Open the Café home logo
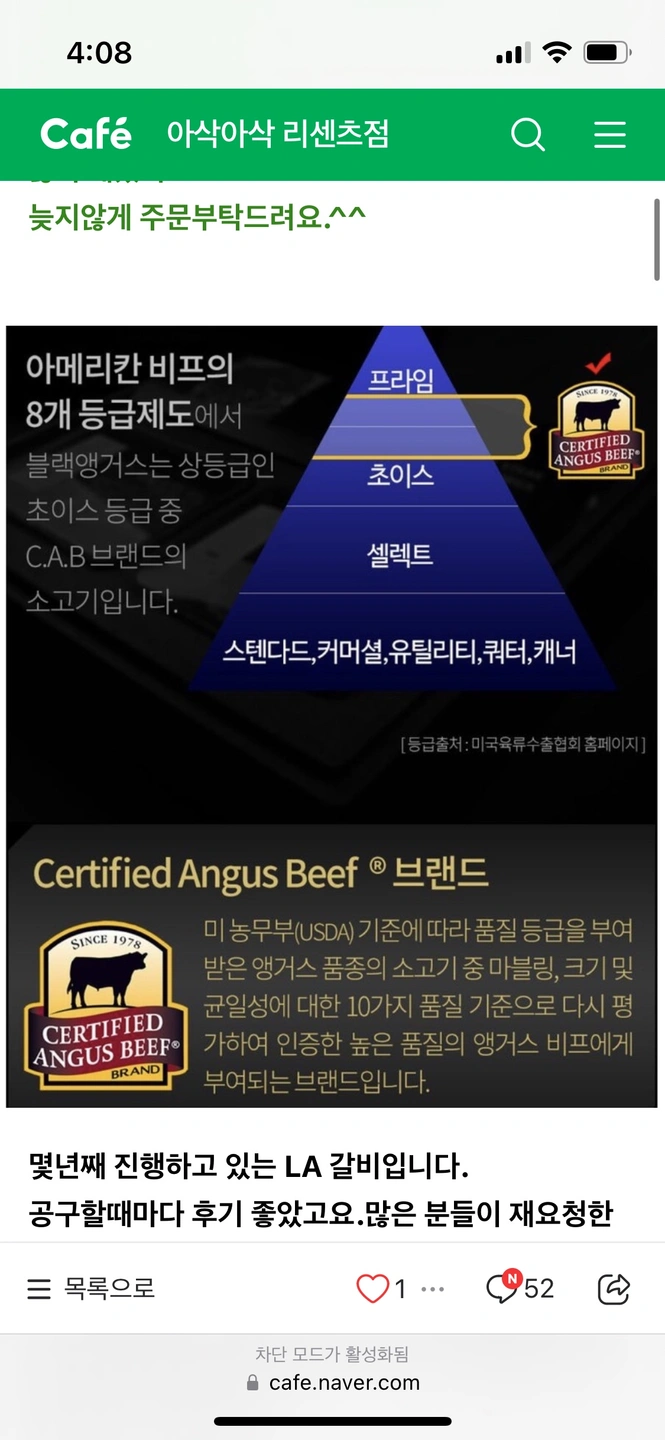This screenshot has width=665, height=1440. 86,134
